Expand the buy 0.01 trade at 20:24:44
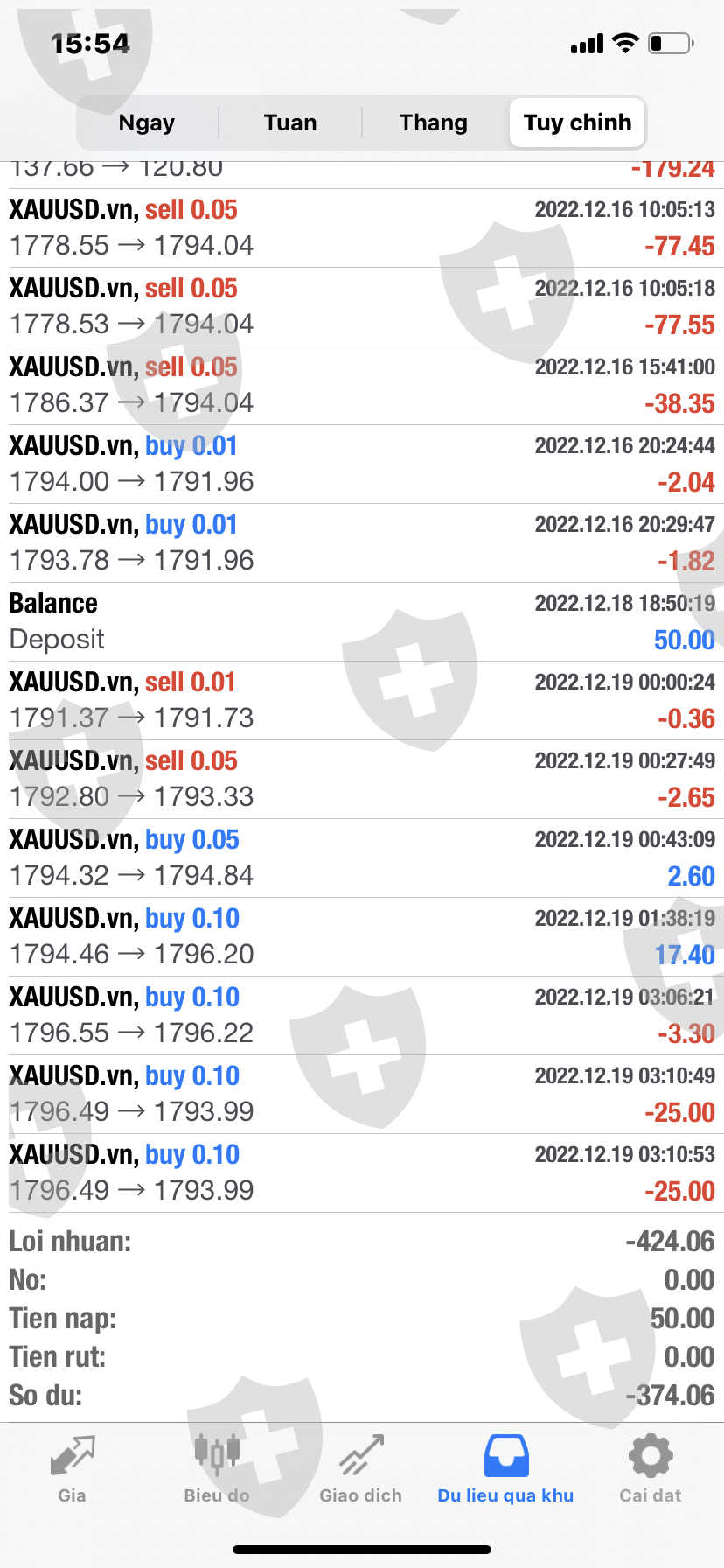724x1568 pixels. [x=362, y=464]
